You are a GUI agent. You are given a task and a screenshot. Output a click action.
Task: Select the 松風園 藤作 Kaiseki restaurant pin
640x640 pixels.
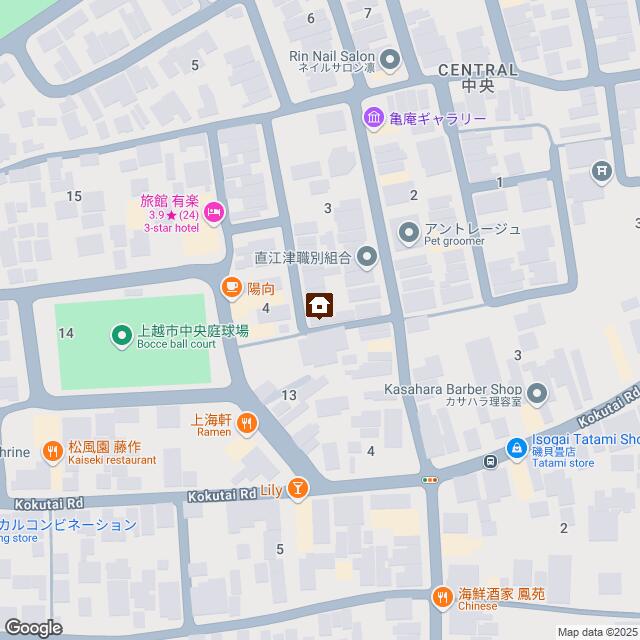[51, 453]
